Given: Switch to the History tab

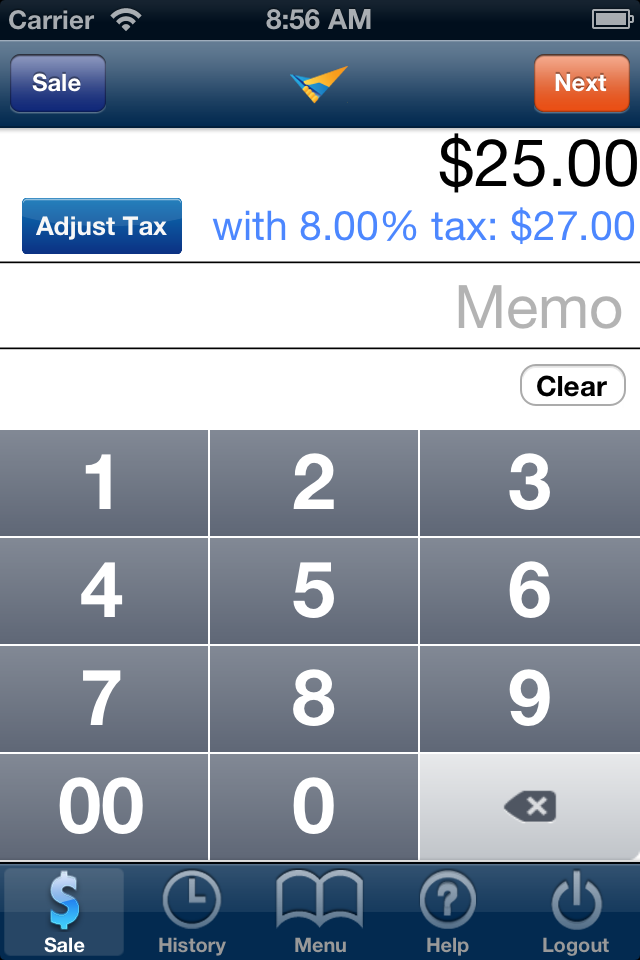Looking at the screenshot, I should [x=192, y=912].
